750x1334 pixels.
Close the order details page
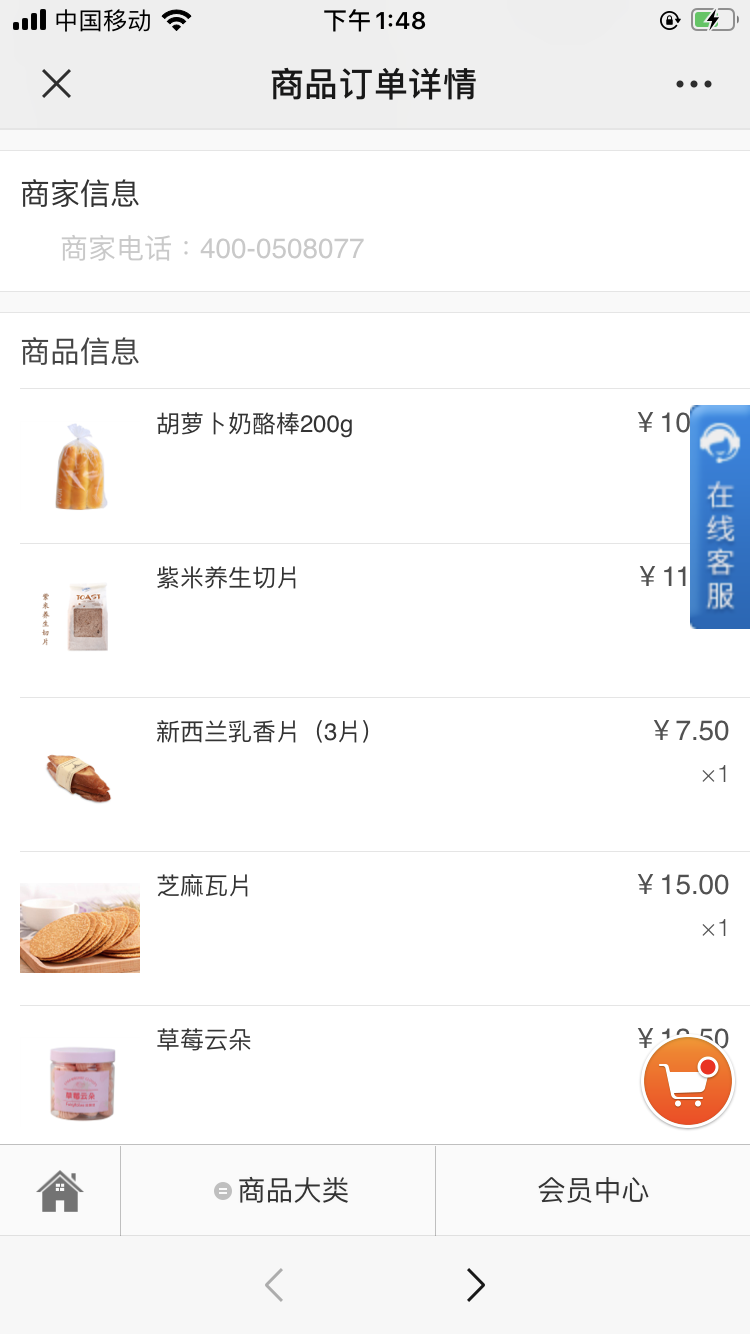point(57,84)
